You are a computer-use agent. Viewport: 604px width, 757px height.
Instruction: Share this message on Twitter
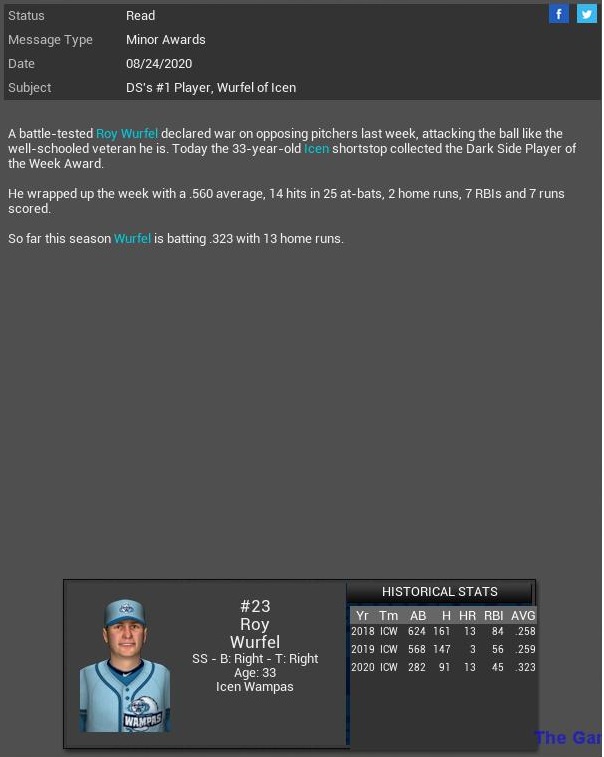coord(586,14)
